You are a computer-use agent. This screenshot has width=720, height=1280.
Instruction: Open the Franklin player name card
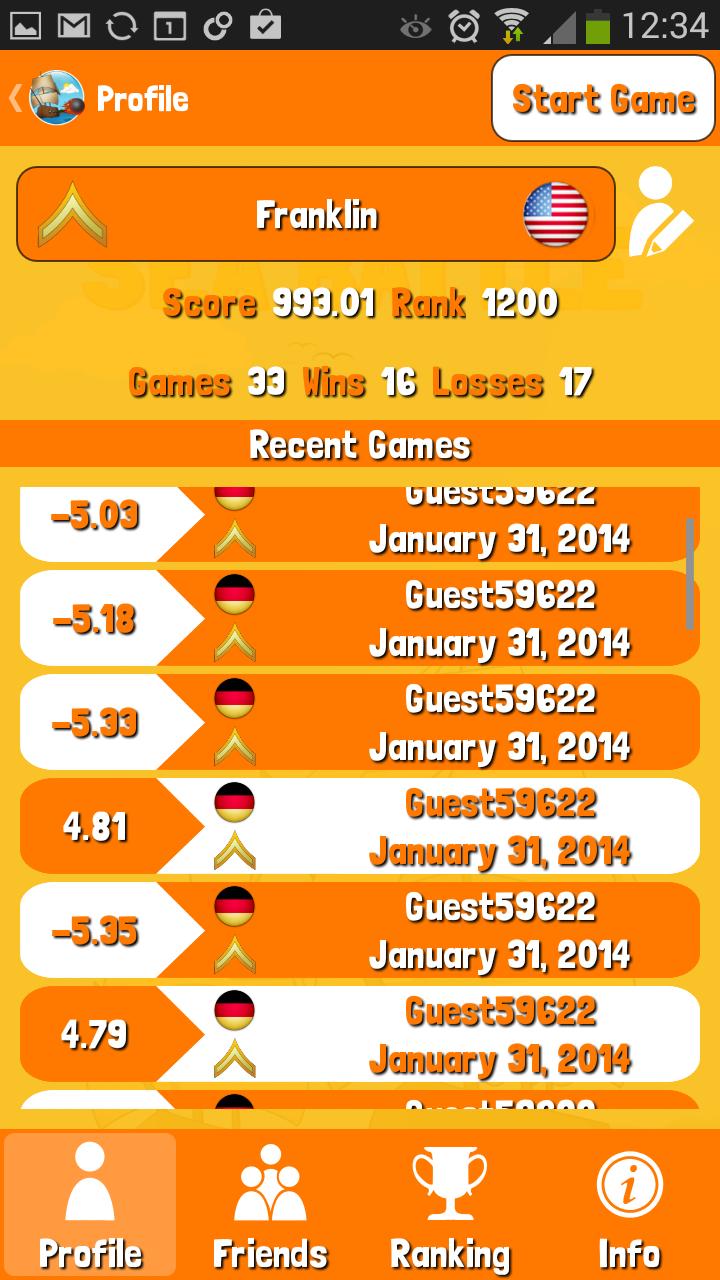click(x=316, y=214)
